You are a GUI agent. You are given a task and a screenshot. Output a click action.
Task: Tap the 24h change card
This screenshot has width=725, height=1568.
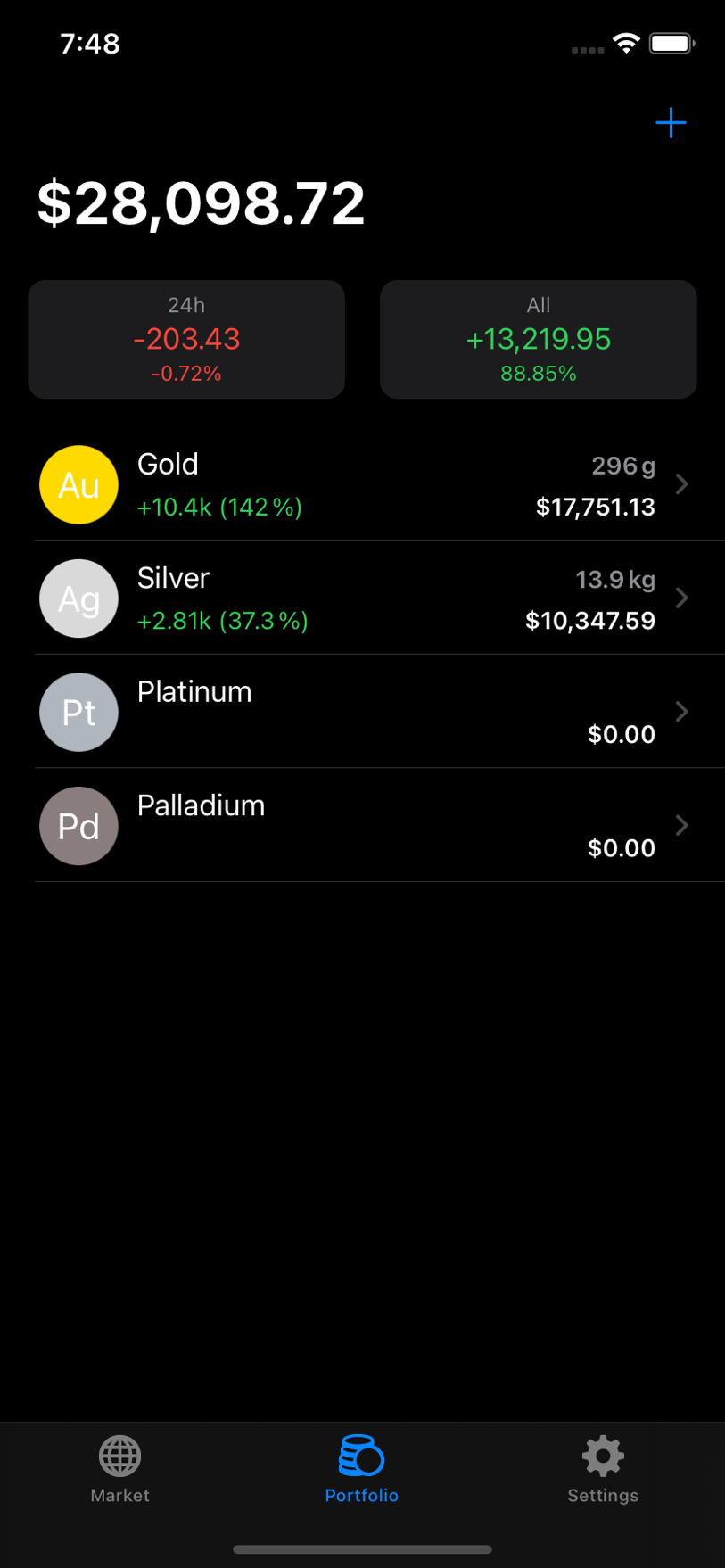pyautogui.click(x=186, y=339)
